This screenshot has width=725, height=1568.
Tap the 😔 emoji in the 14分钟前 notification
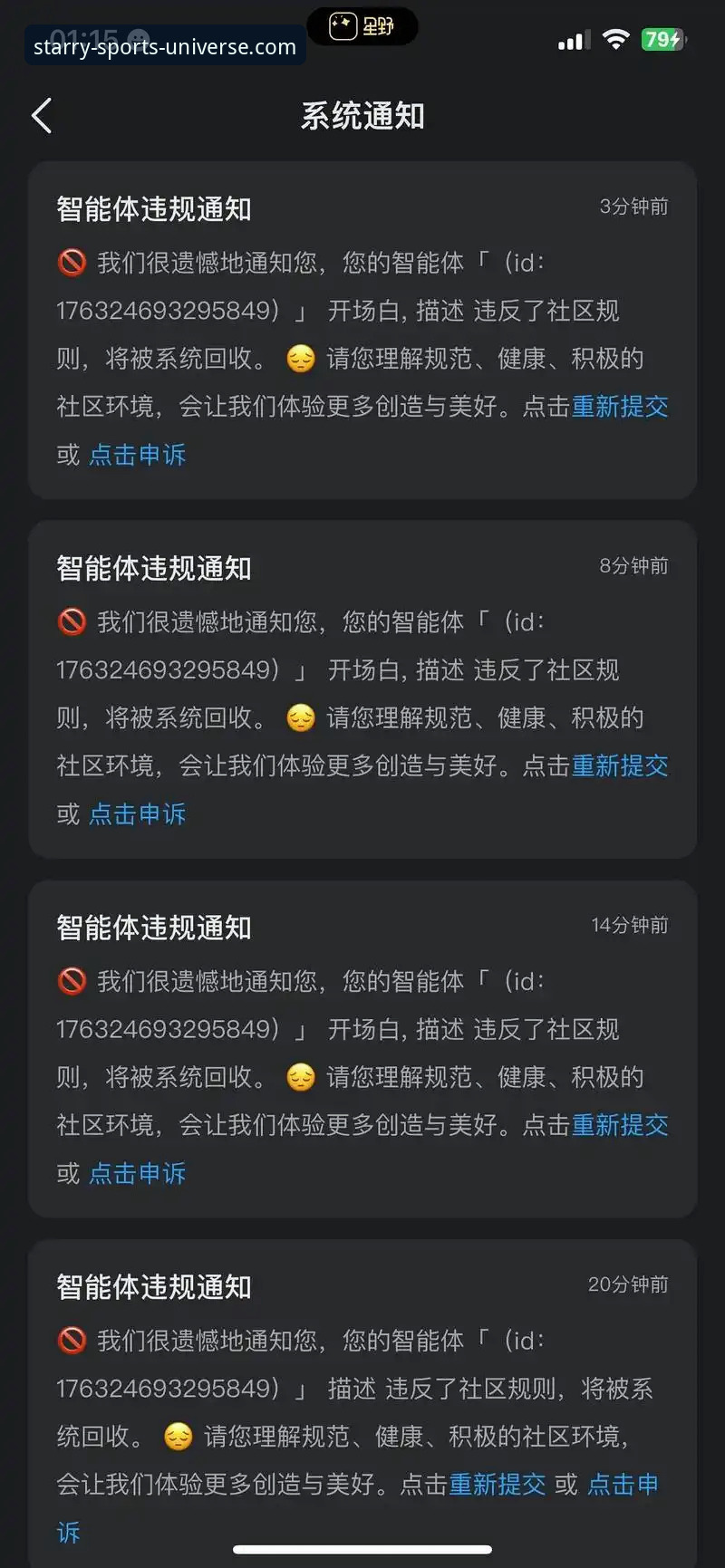300,1078
